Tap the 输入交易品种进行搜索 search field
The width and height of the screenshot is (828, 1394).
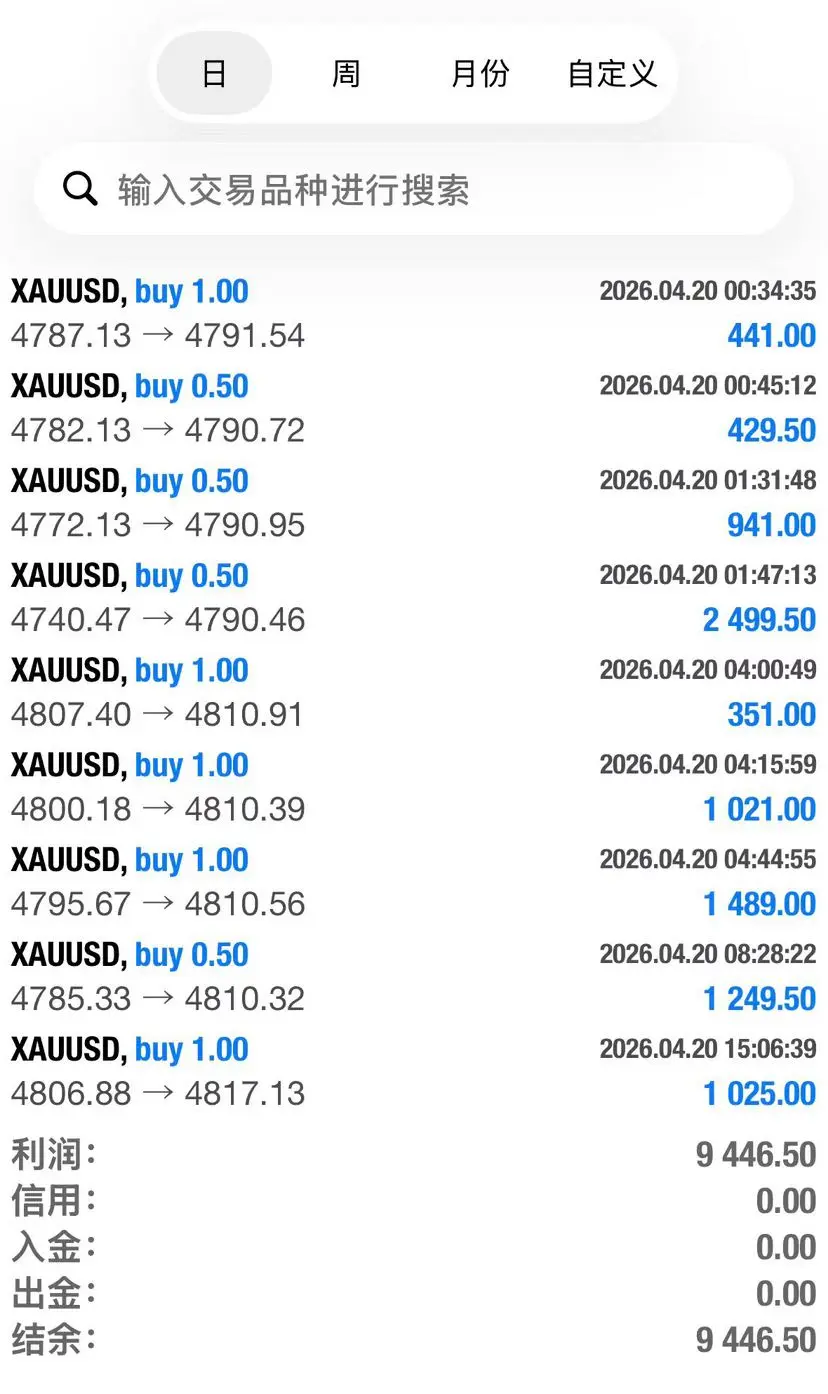coord(414,189)
